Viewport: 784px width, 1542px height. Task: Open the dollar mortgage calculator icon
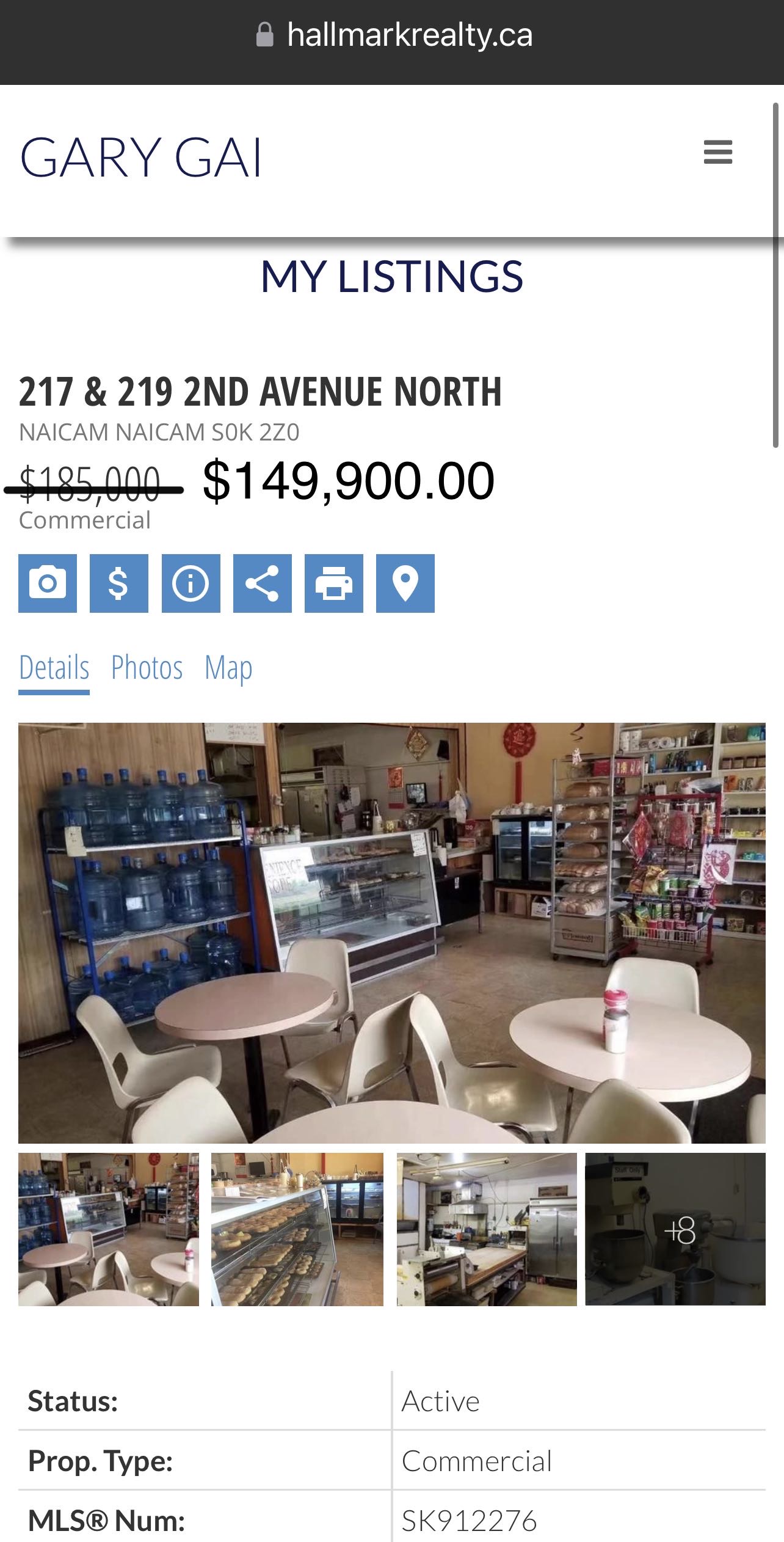tap(119, 583)
